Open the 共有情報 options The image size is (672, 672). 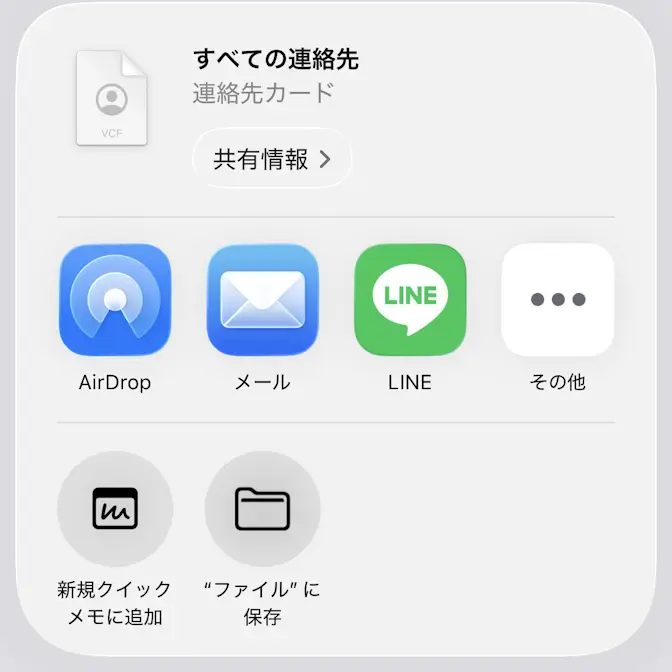point(271,159)
